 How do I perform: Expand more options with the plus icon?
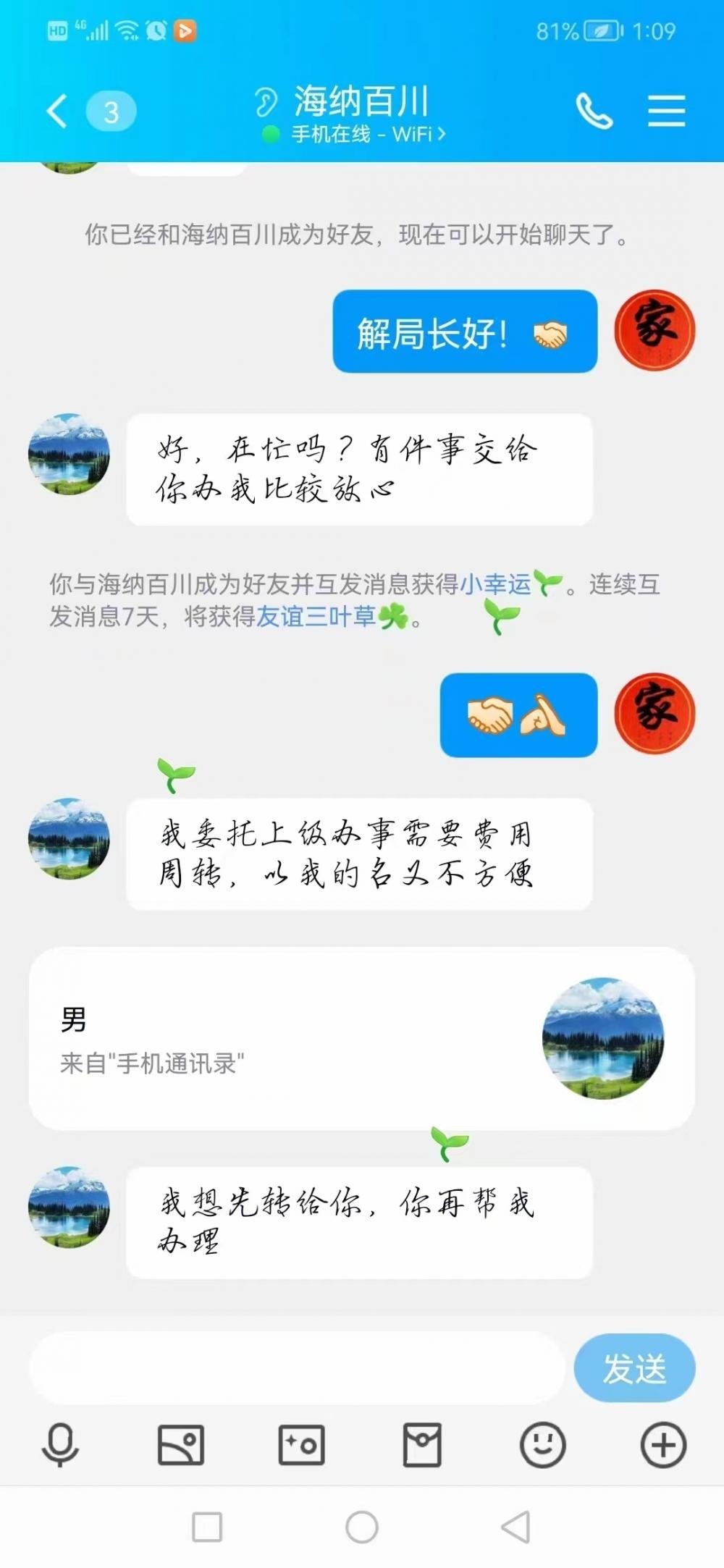point(663,1444)
